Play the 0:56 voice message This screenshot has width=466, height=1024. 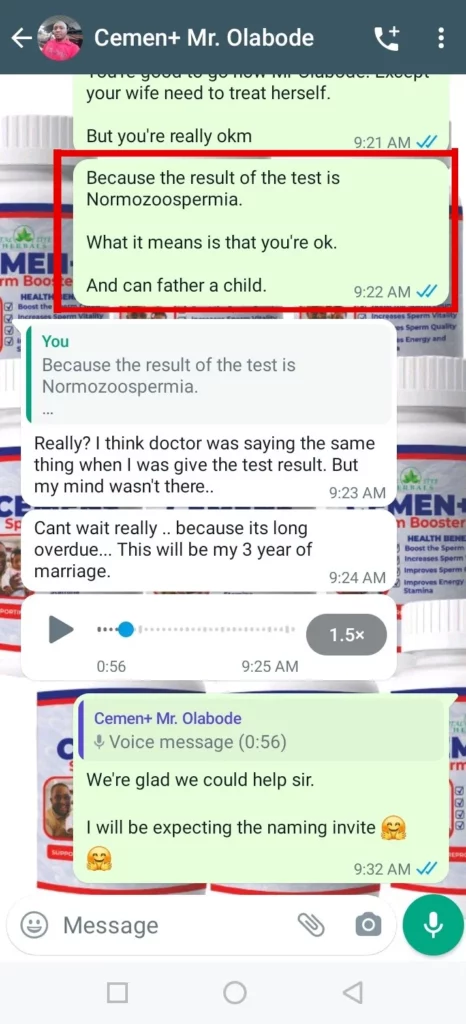point(61,630)
